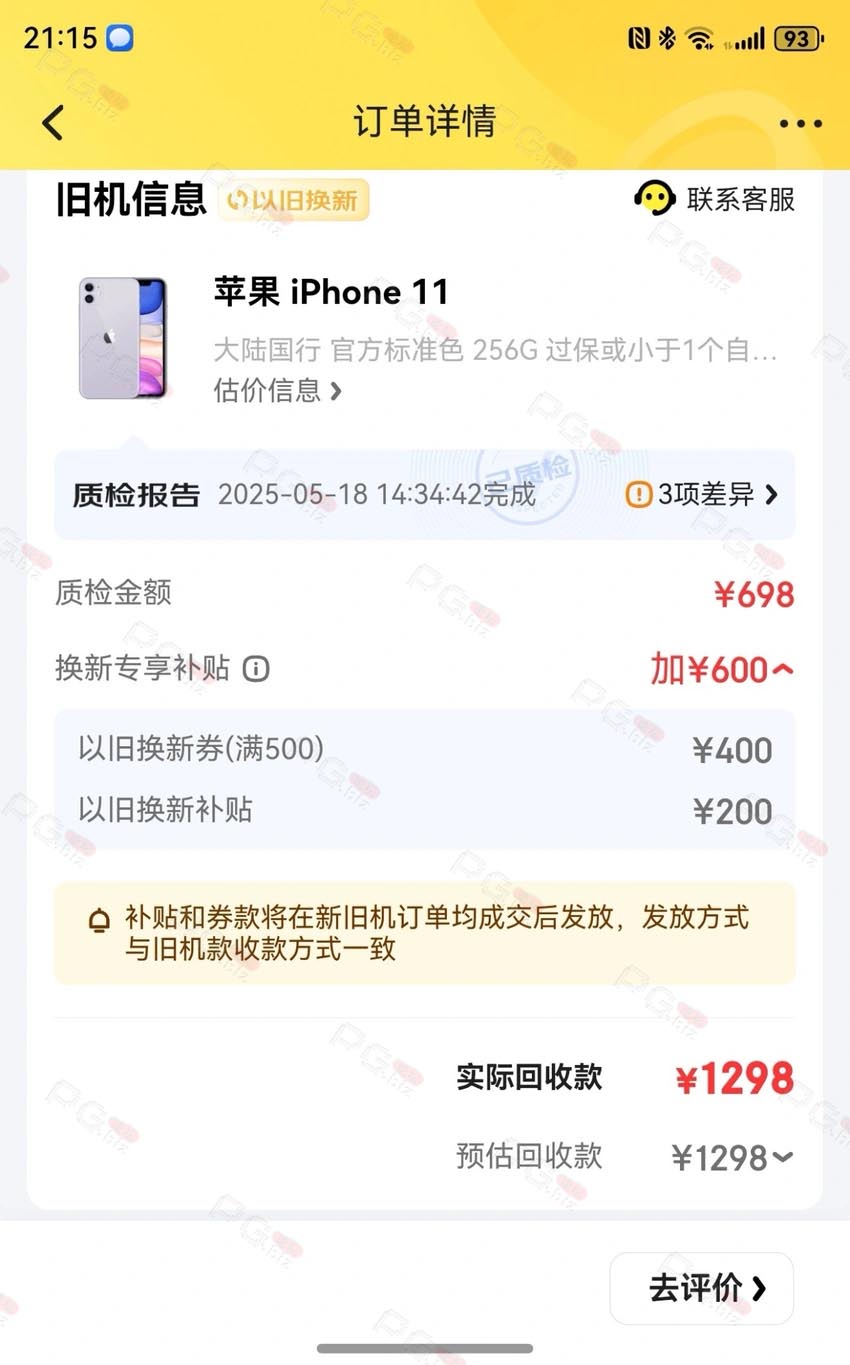Image resolution: width=850 pixels, height=1365 pixels.
Task: Expand the 预估回收款 ¥1298 dropdown
Action: pyautogui.click(x=733, y=1158)
